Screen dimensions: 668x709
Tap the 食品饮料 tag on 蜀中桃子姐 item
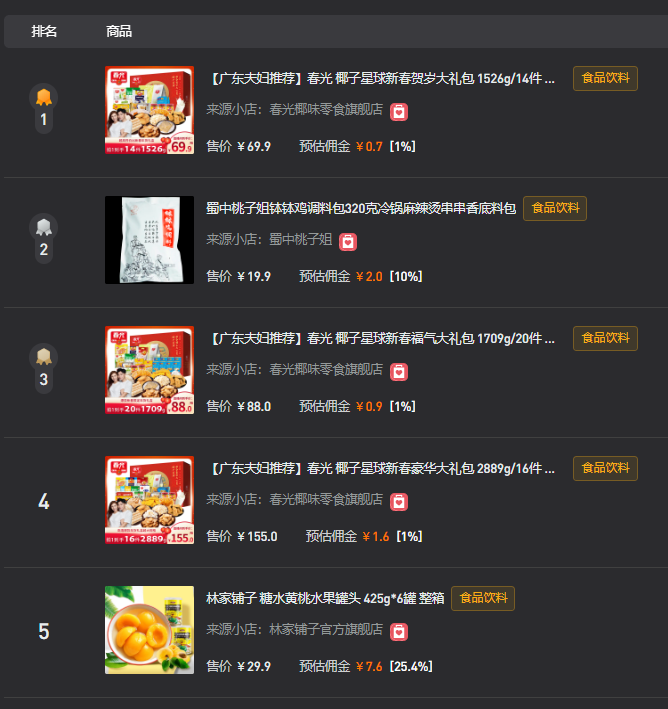click(x=555, y=208)
